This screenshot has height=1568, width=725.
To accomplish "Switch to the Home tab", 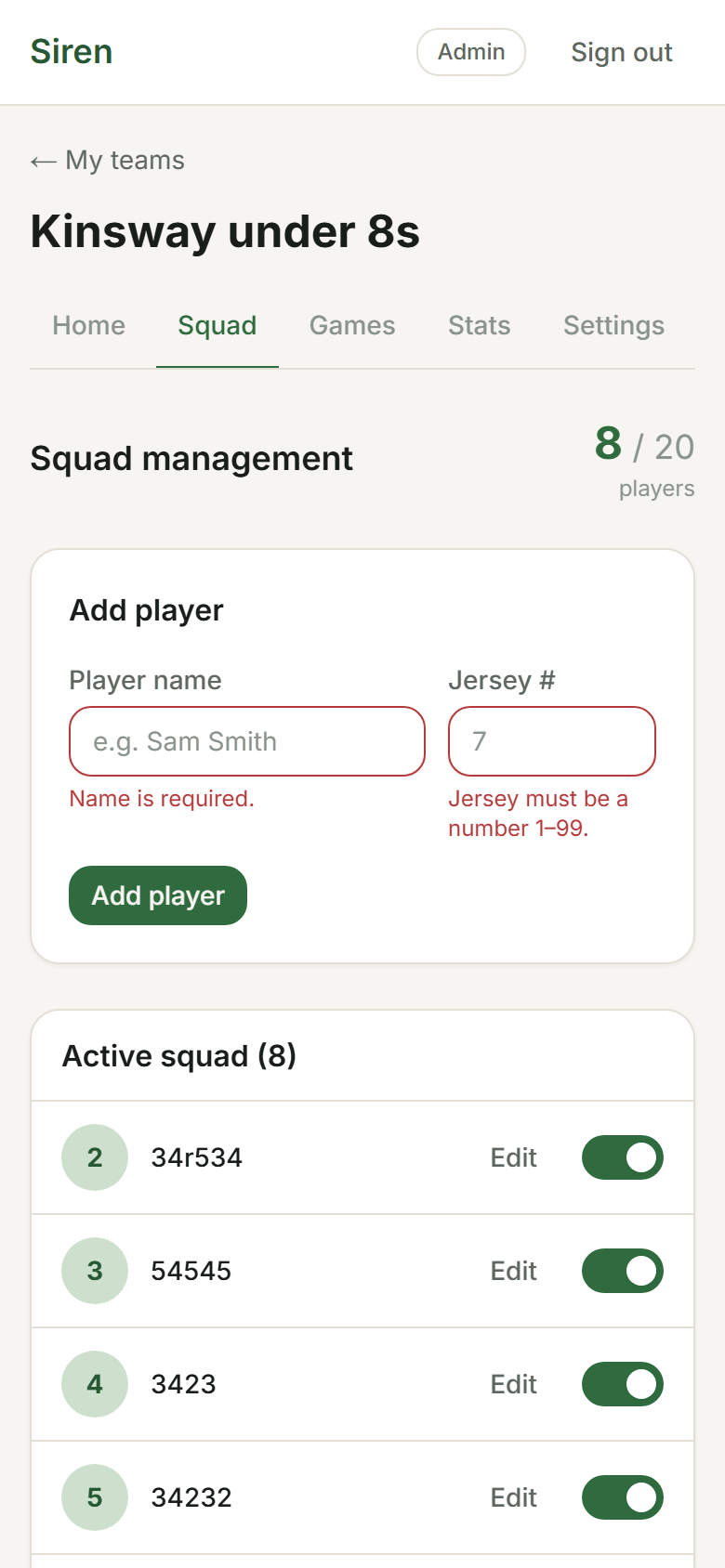I will click(89, 326).
